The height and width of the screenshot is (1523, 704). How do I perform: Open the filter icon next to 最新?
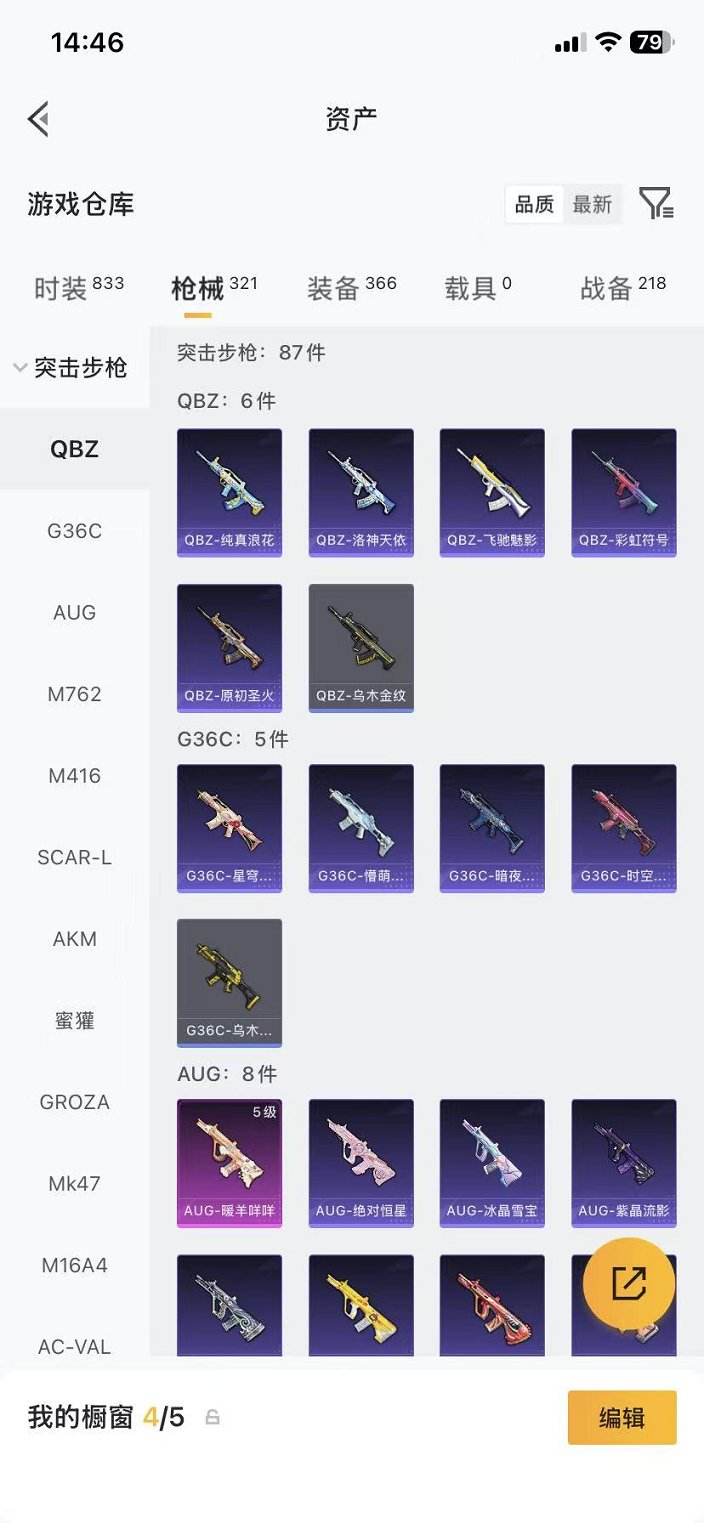[656, 204]
